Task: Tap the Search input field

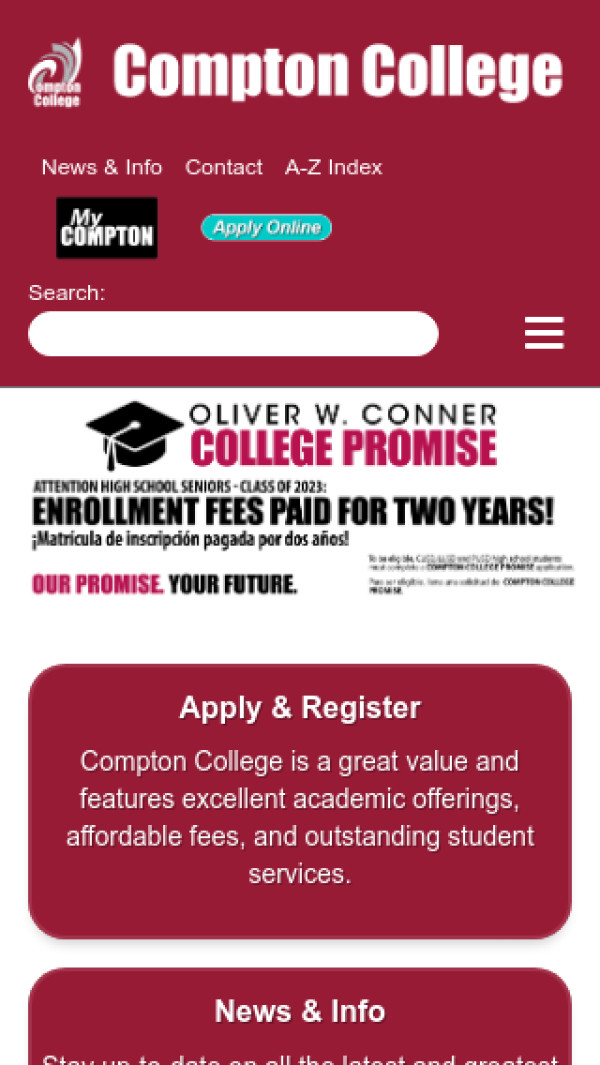Action: (x=233, y=334)
